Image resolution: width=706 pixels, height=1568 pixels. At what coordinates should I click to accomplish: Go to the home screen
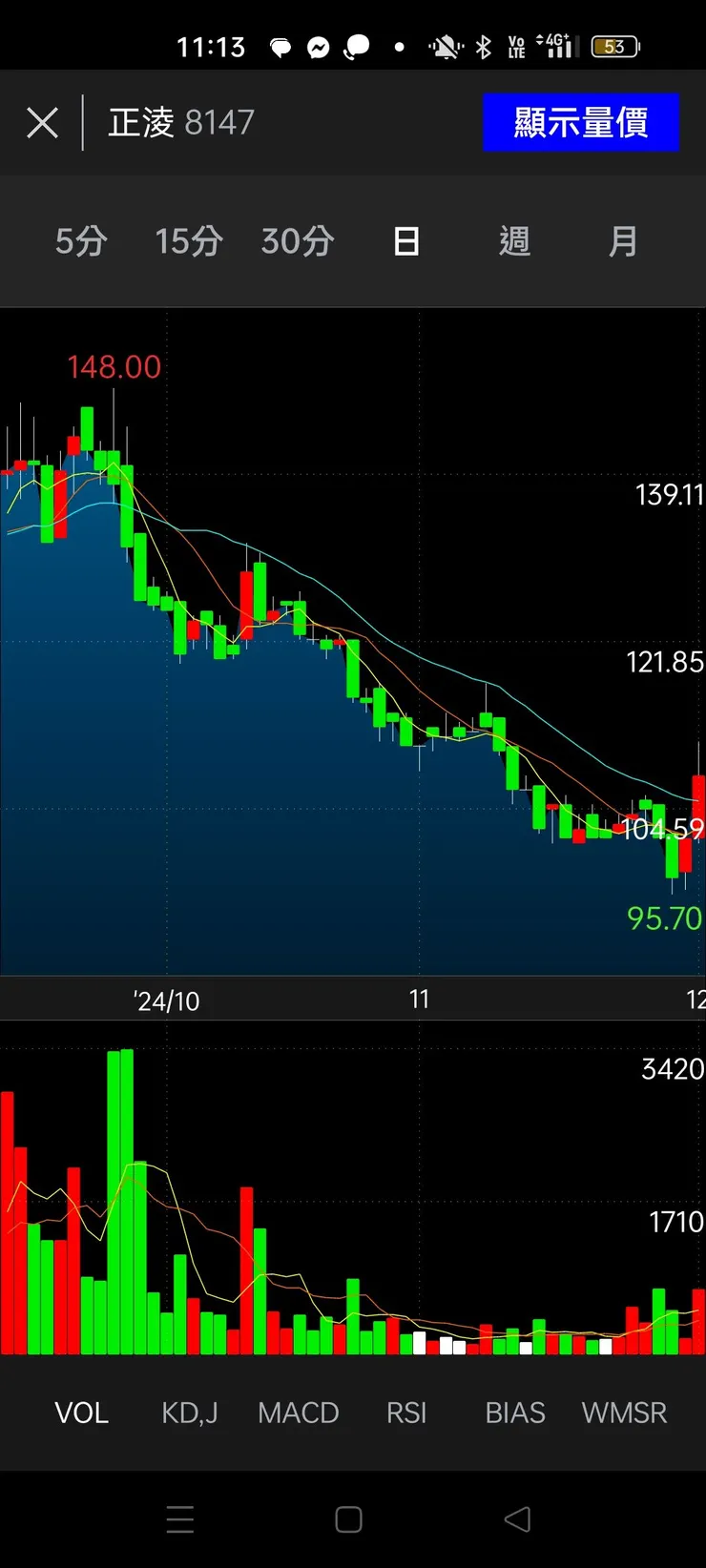coord(348,1519)
